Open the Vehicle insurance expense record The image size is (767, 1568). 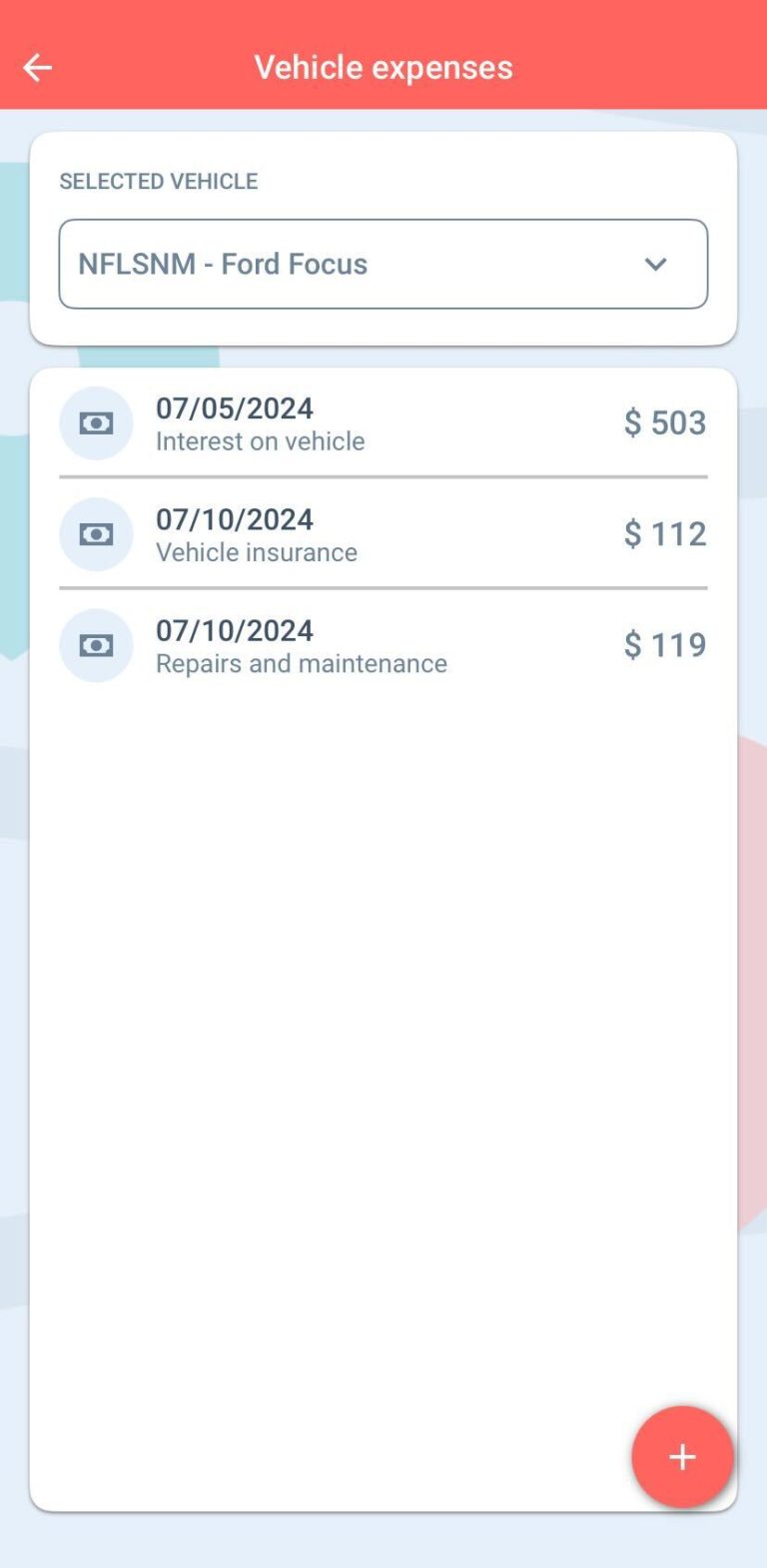coord(383,534)
